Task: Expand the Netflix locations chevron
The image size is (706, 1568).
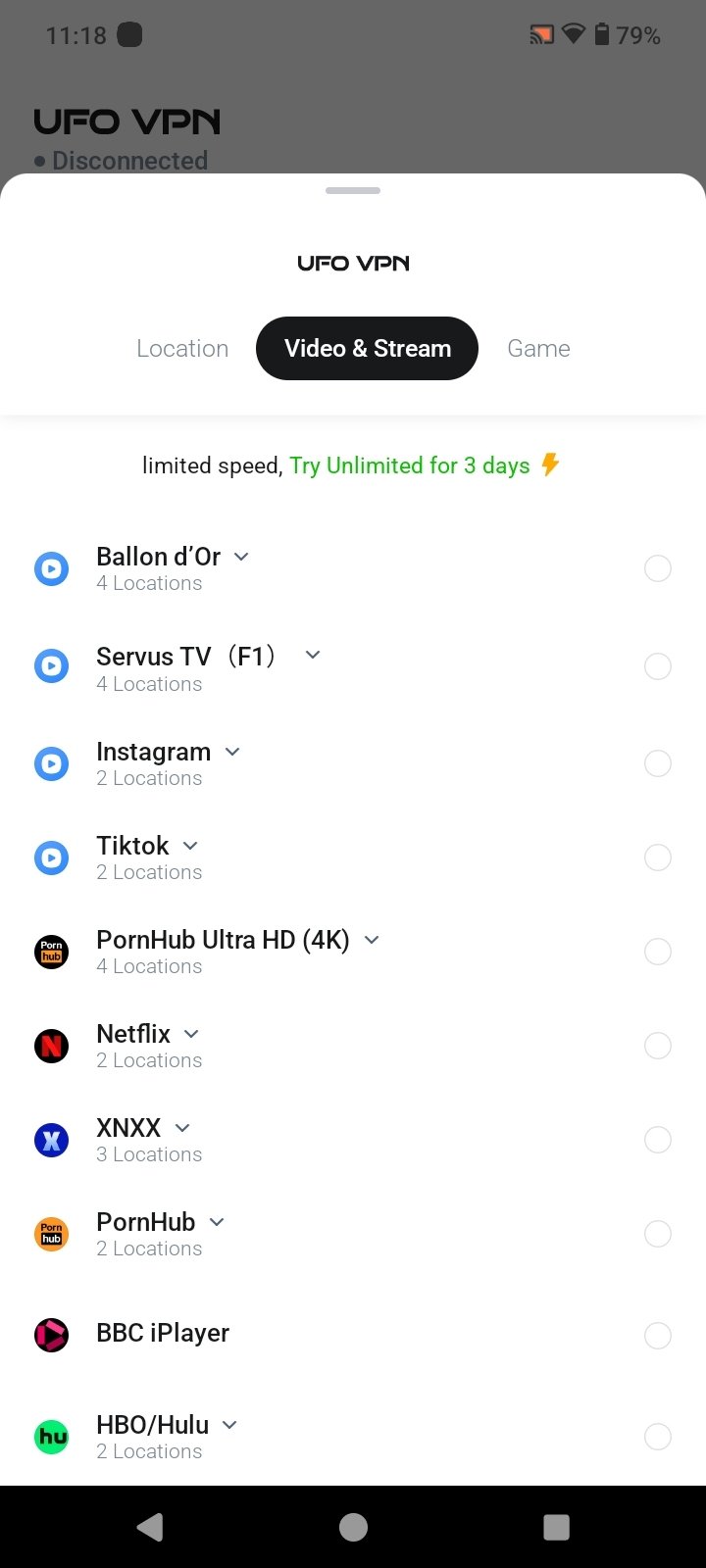Action: click(x=191, y=1034)
